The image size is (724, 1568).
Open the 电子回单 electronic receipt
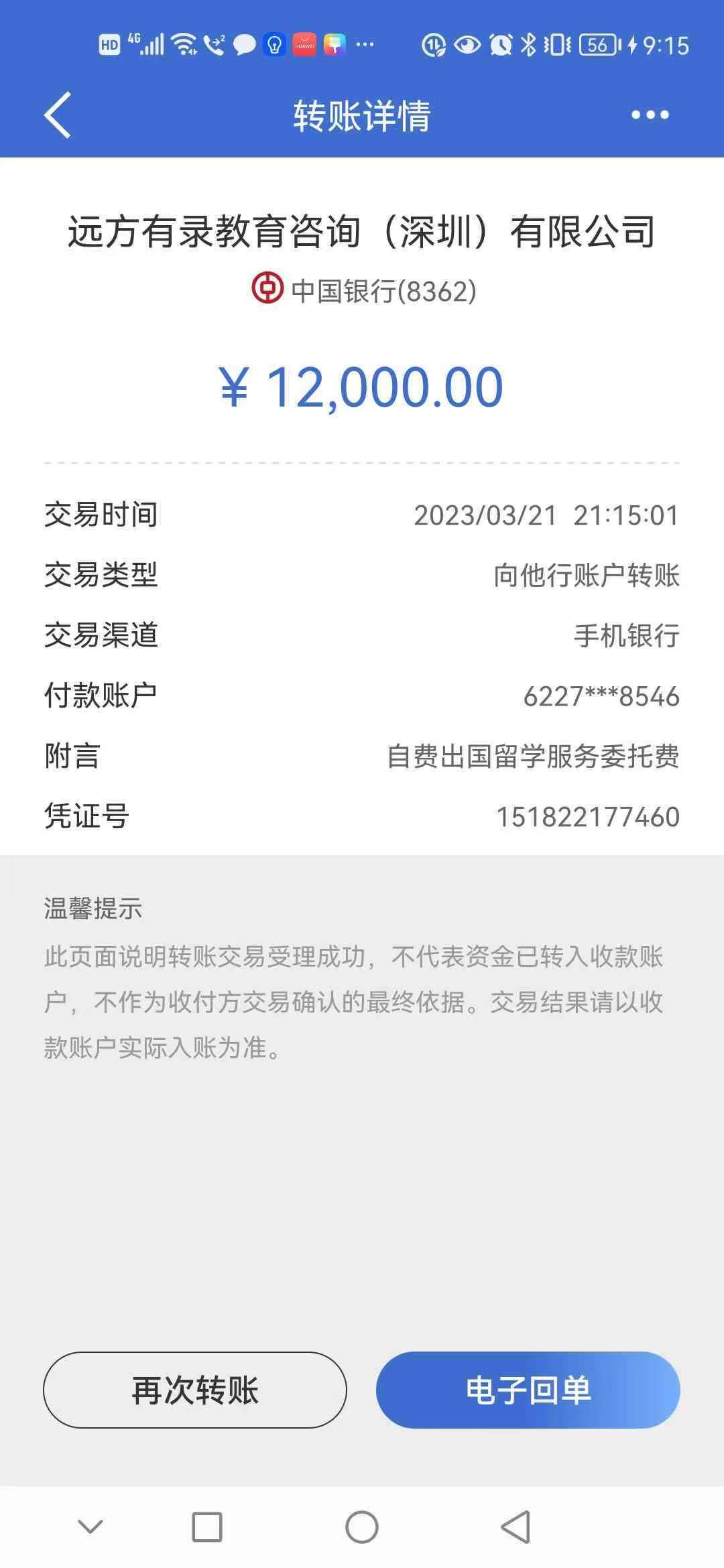(528, 1390)
